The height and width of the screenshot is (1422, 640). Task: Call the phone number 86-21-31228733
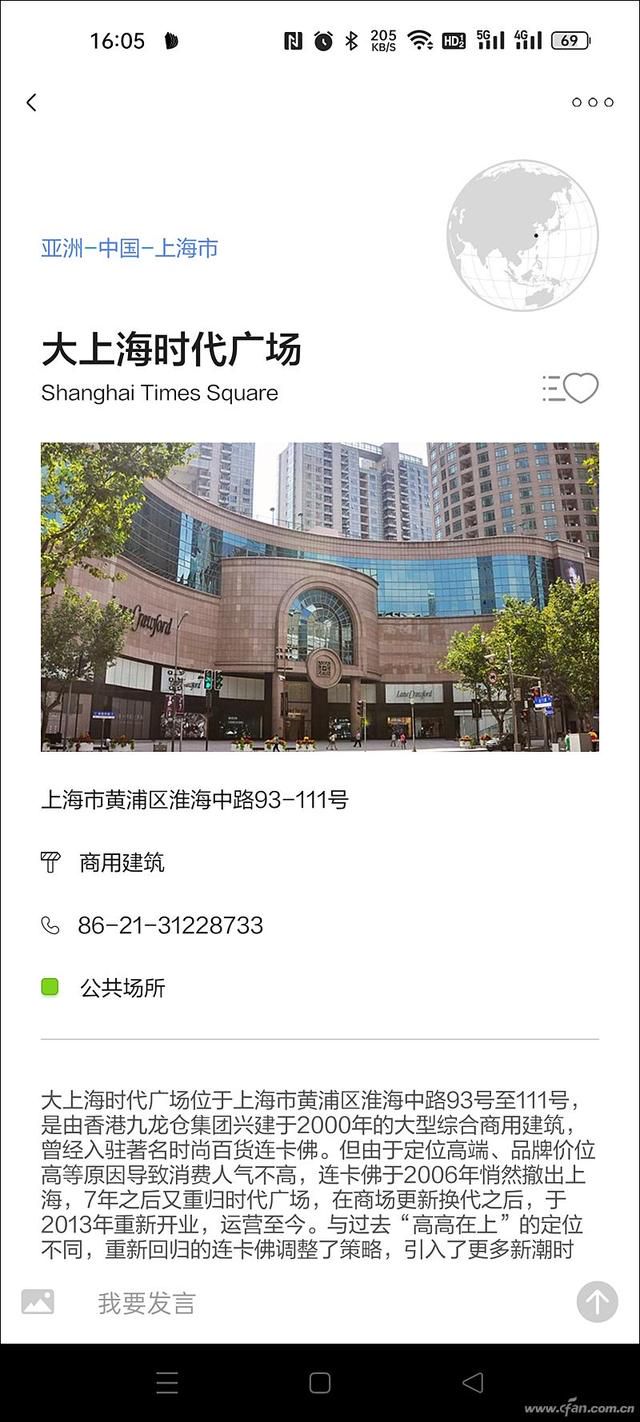(x=170, y=925)
